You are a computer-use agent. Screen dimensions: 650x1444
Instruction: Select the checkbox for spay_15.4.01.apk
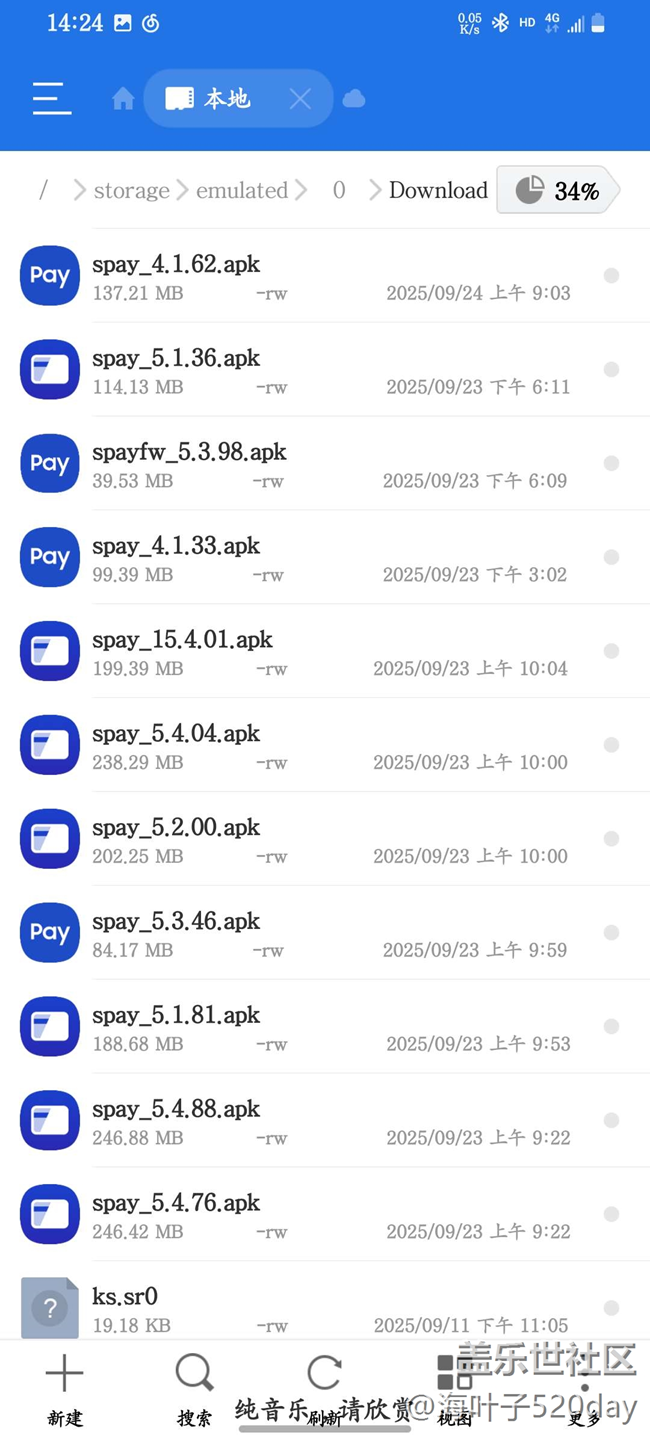[x=611, y=651]
